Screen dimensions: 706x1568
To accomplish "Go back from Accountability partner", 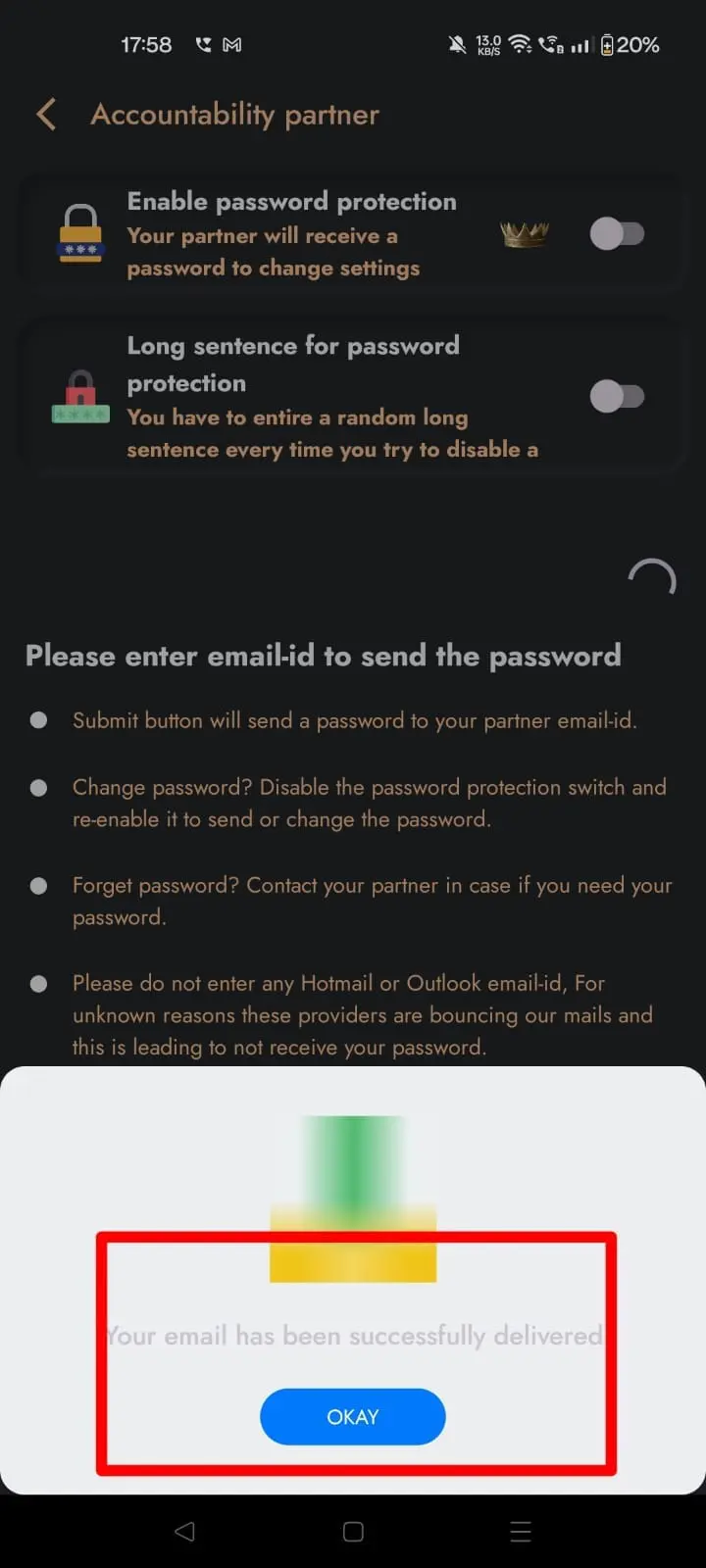I will point(46,115).
